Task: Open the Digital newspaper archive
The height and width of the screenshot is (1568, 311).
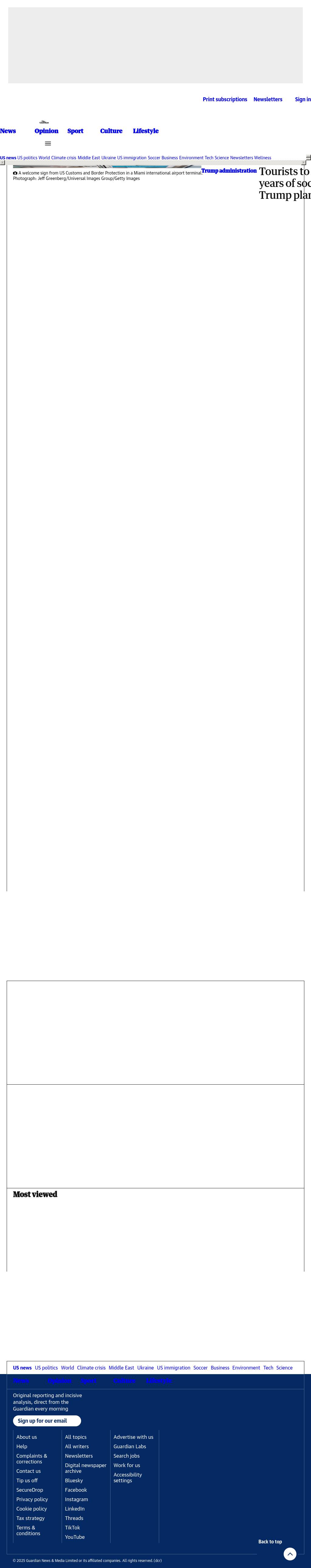Action: pyautogui.click(x=86, y=1468)
